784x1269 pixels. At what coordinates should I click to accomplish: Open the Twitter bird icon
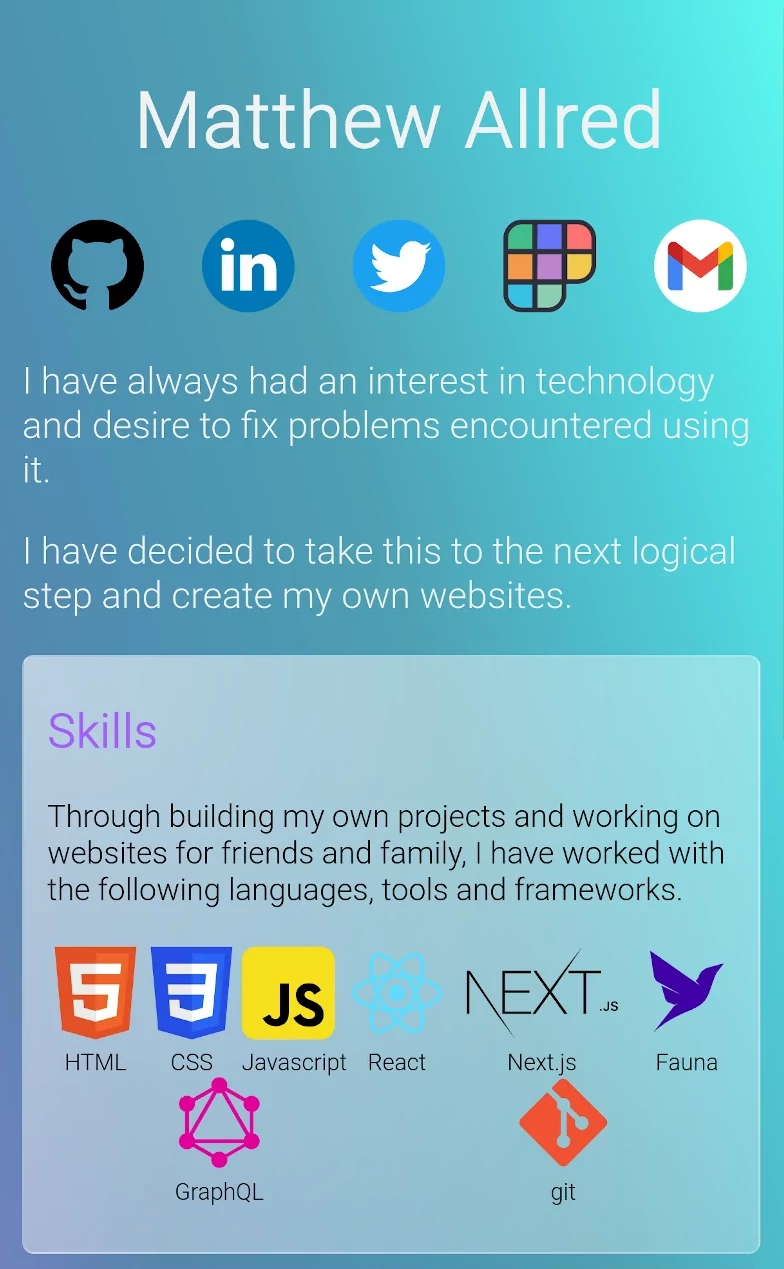tap(399, 266)
